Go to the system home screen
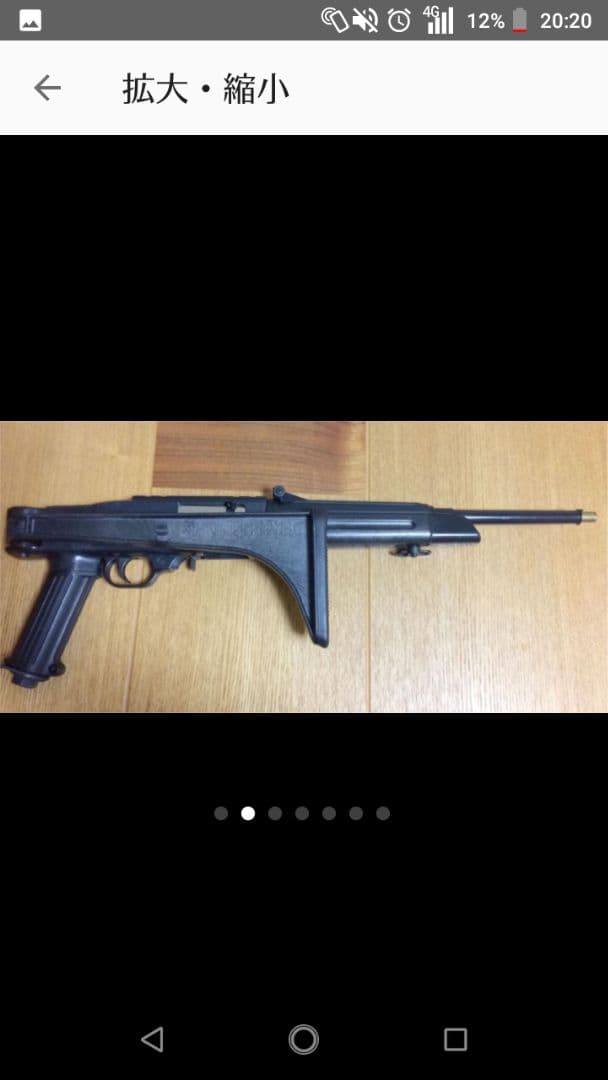The image size is (608, 1080). pyautogui.click(x=304, y=1039)
